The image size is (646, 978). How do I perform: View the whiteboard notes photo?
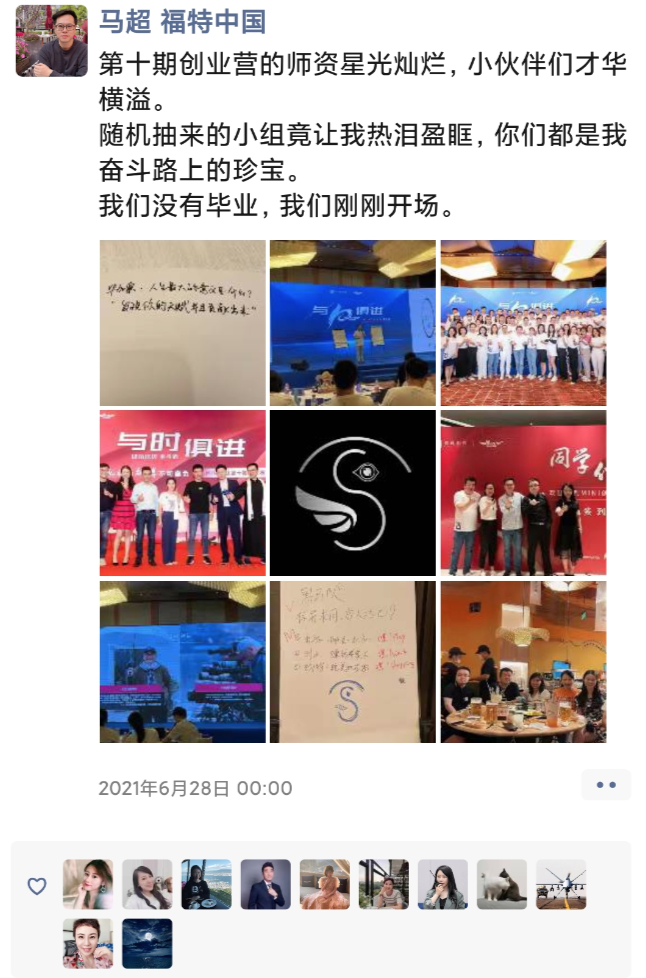click(352, 662)
